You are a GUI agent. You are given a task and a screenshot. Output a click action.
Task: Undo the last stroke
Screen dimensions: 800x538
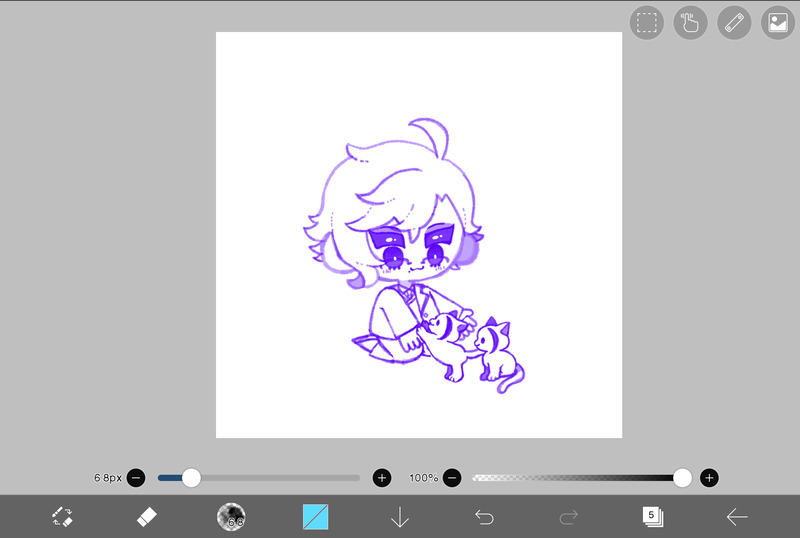click(484, 517)
